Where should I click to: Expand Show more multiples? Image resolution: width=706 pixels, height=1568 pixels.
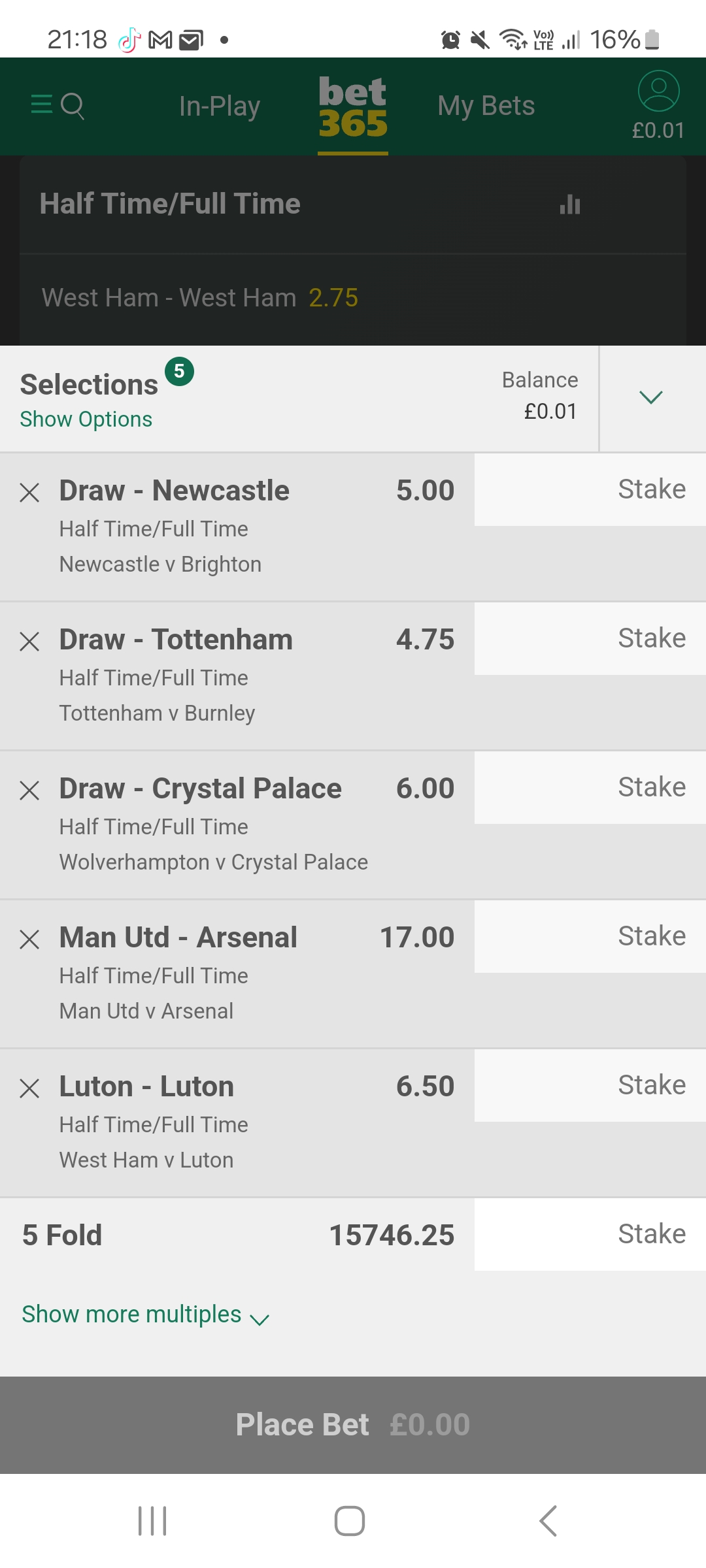coord(145,1315)
